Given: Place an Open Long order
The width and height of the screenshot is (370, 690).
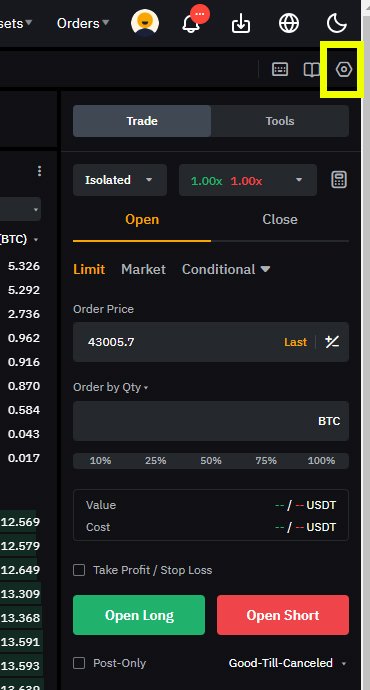Looking at the screenshot, I should coord(139,615).
